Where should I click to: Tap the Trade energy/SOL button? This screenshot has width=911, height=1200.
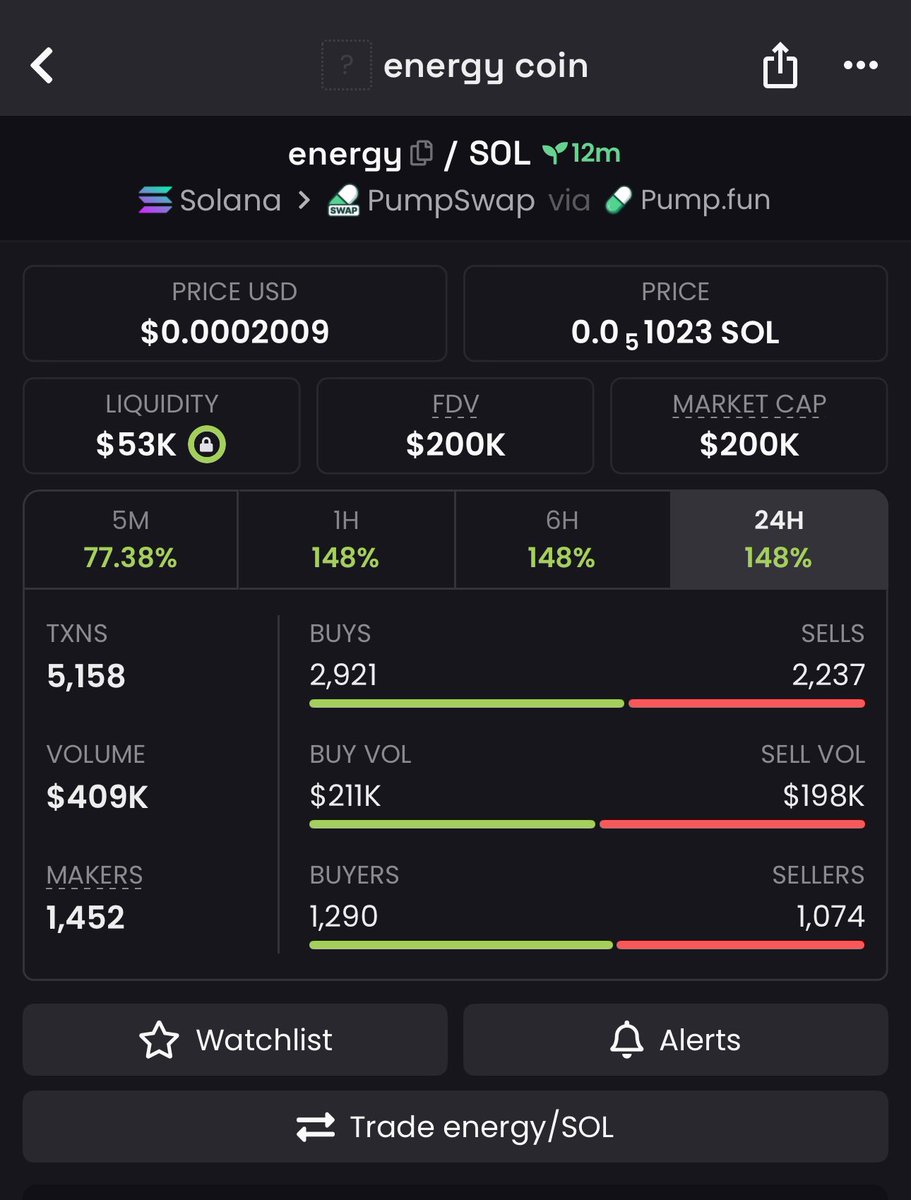coord(455,1127)
